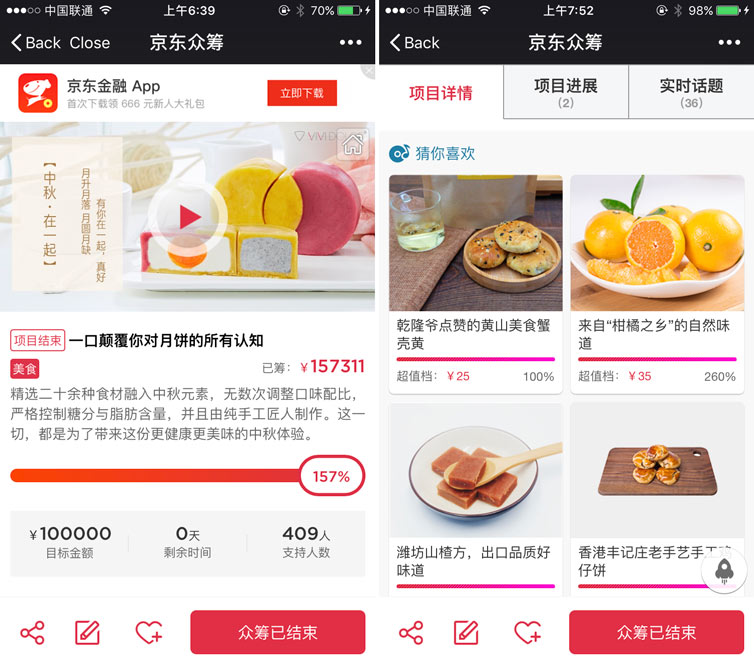
Task: Tap the home icon on the video banner
Action: [x=351, y=146]
